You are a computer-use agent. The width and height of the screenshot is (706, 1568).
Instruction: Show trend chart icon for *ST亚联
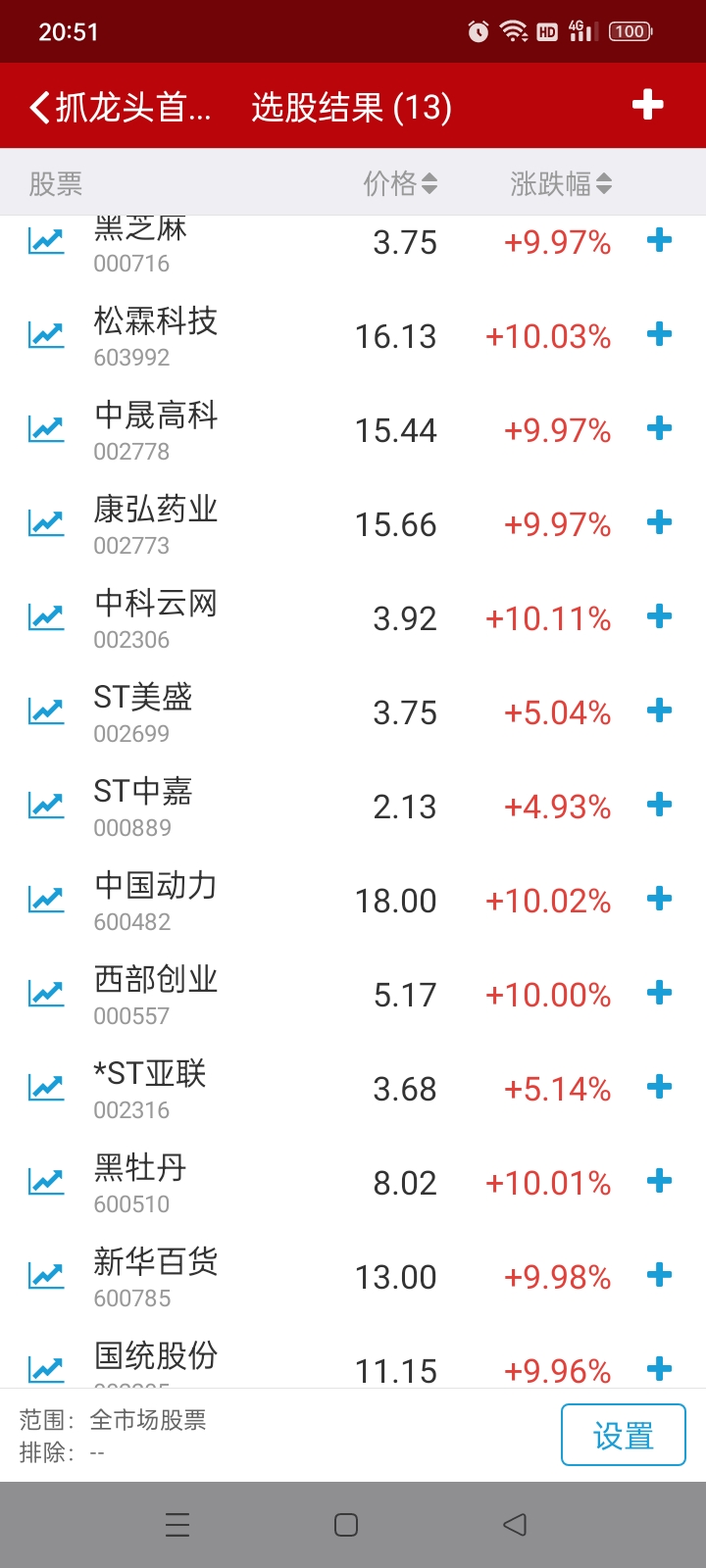click(46, 1089)
